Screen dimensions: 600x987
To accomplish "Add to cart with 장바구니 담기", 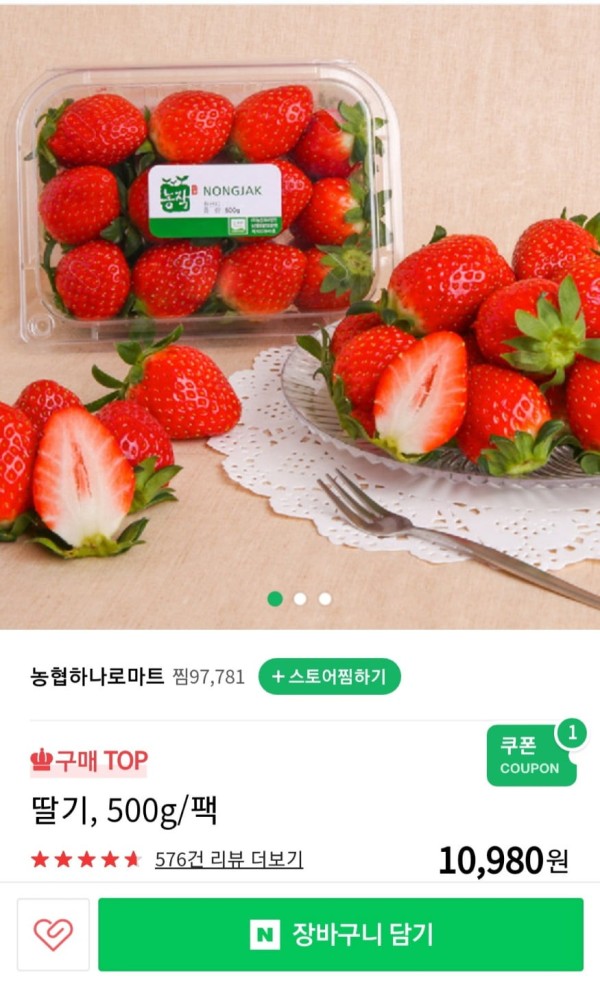I will click(x=340, y=934).
